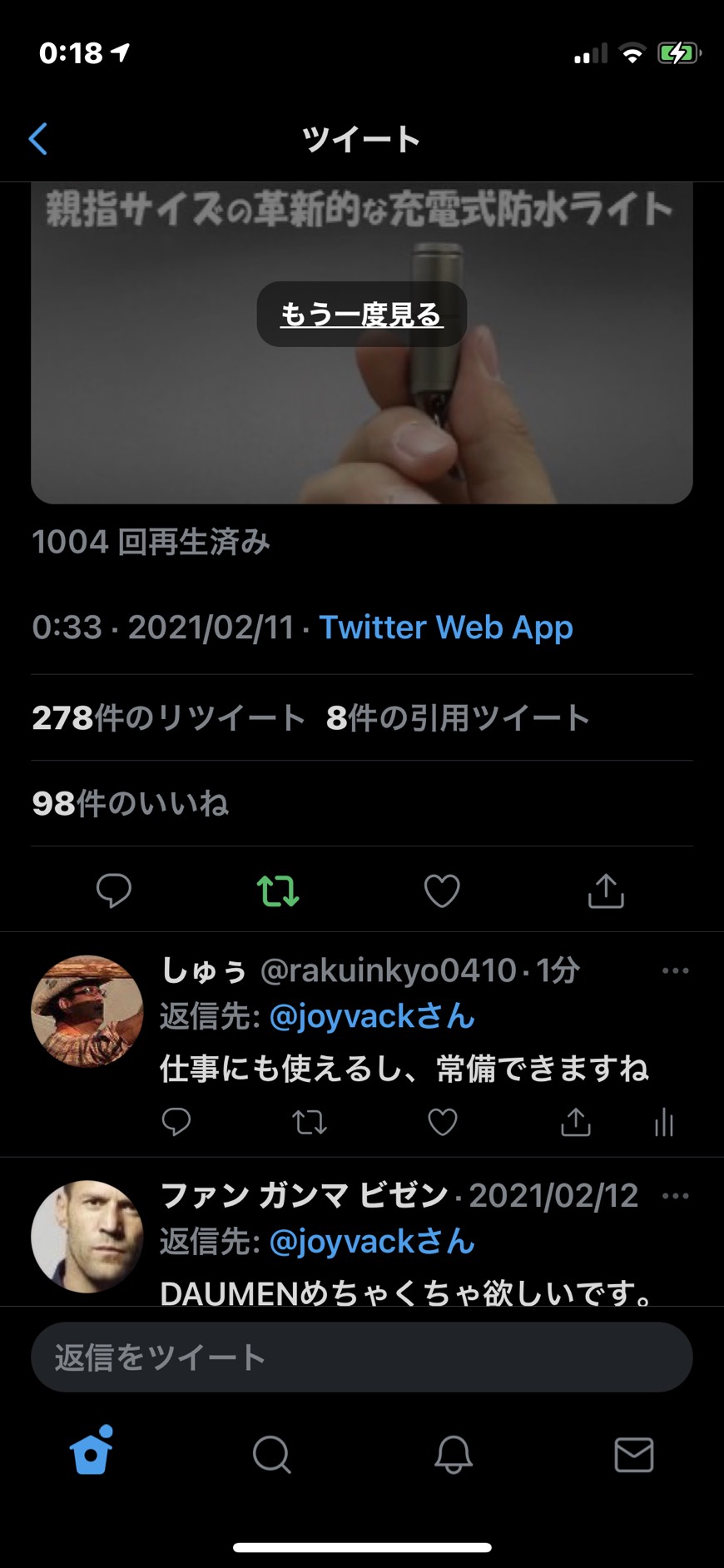Viewport: 724px width, 1568px height.
Task: Tap the 返信をツイート reply field
Action: (361, 1357)
